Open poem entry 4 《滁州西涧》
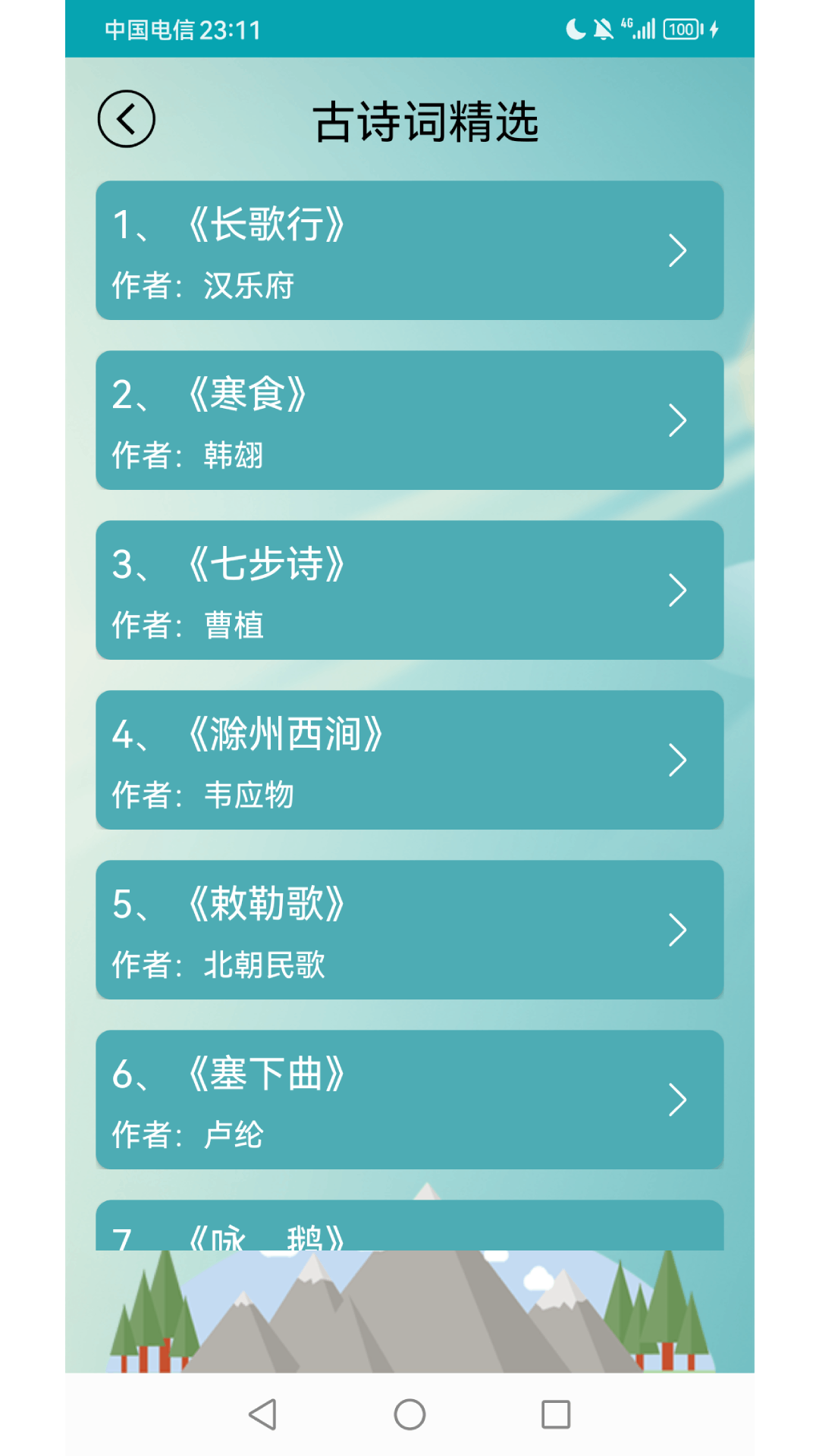Image resolution: width=819 pixels, height=1456 pixels. tap(409, 761)
